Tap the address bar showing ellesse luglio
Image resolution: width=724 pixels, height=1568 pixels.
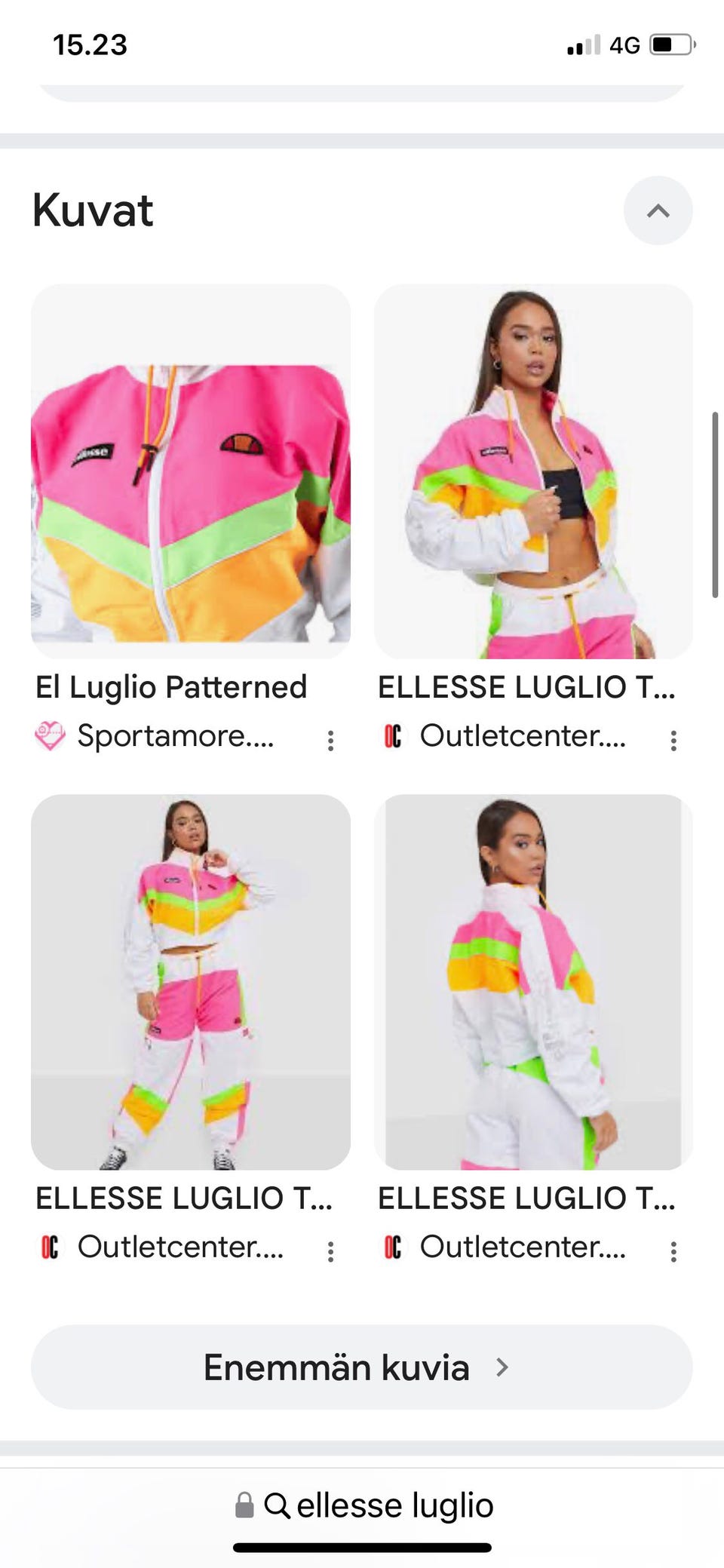click(x=364, y=1505)
